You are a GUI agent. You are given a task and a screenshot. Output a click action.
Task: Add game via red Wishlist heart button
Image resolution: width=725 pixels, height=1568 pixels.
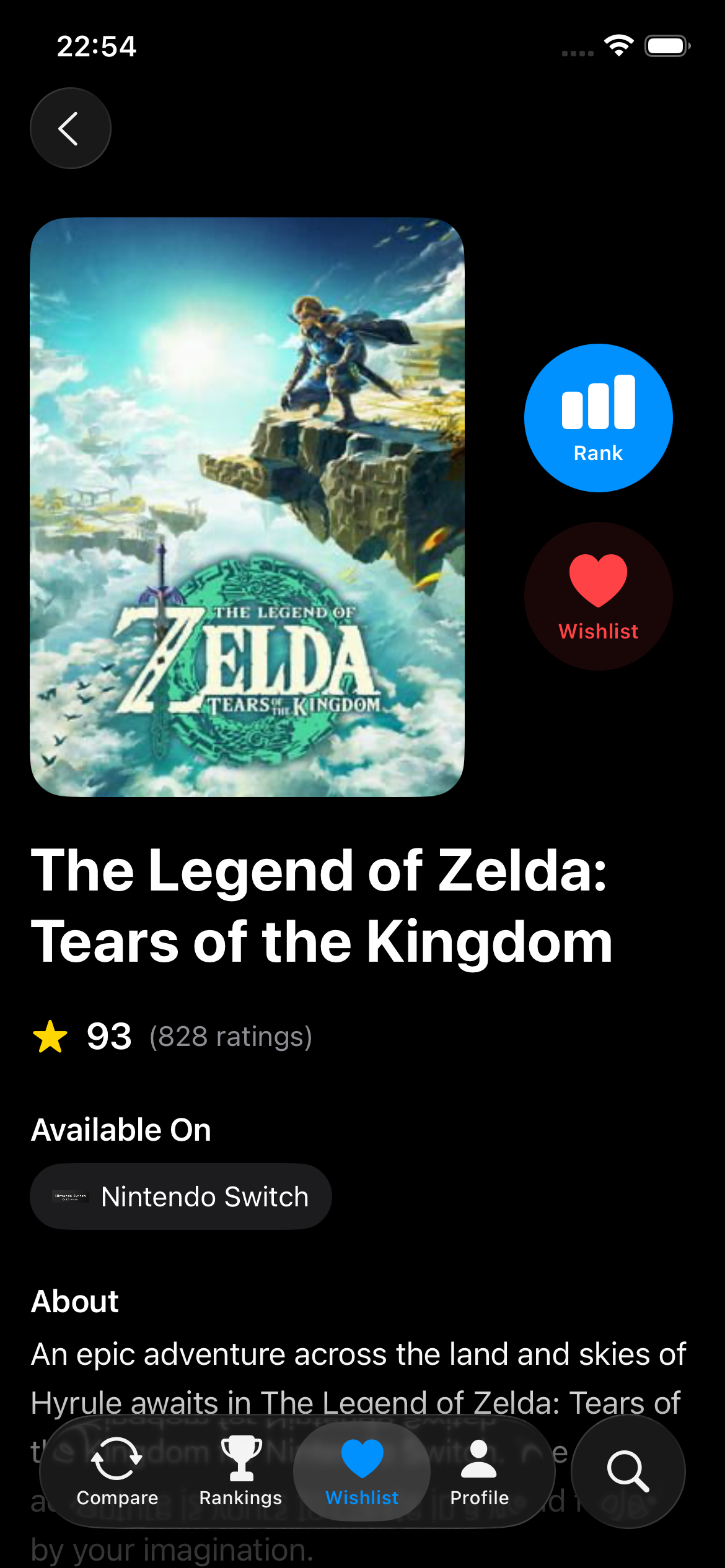pyautogui.click(x=598, y=596)
